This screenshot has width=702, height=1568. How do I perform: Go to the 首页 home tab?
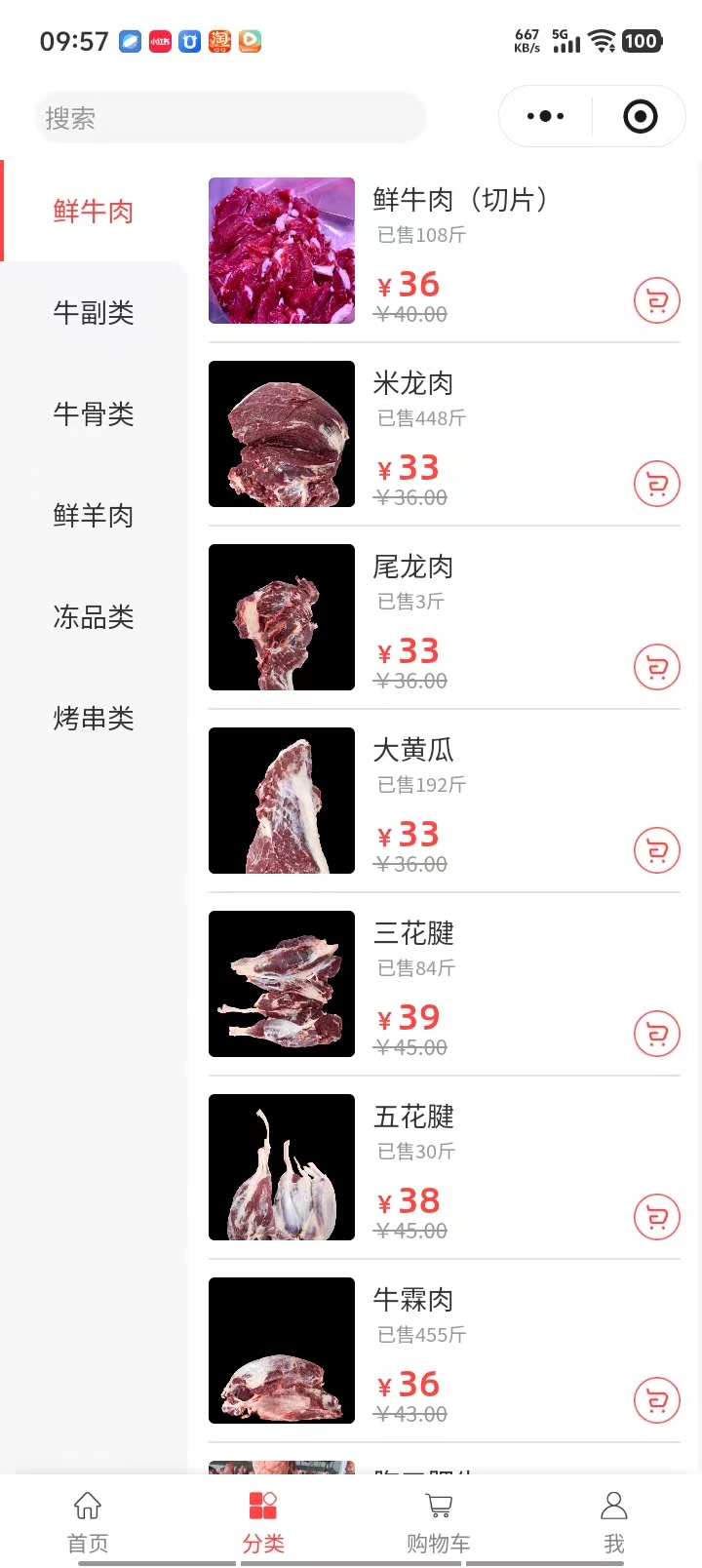click(88, 1521)
